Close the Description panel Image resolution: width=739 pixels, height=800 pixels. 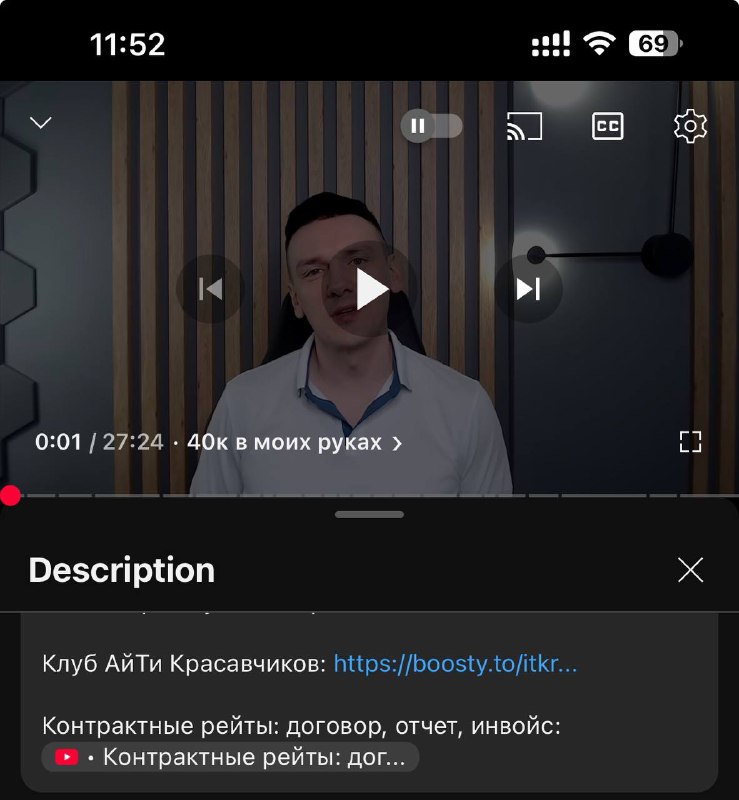(690, 570)
